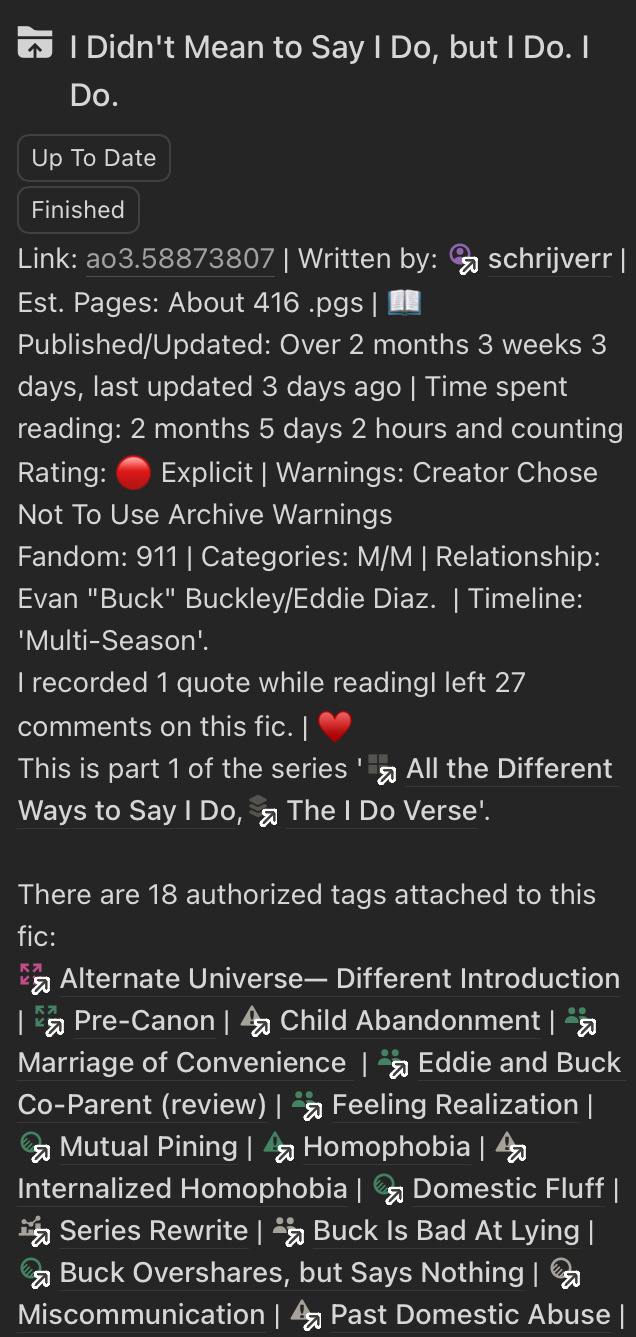Open the Past Domestic Abuse tag
Viewport: 636px width, 1337px height.
[470, 1315]
